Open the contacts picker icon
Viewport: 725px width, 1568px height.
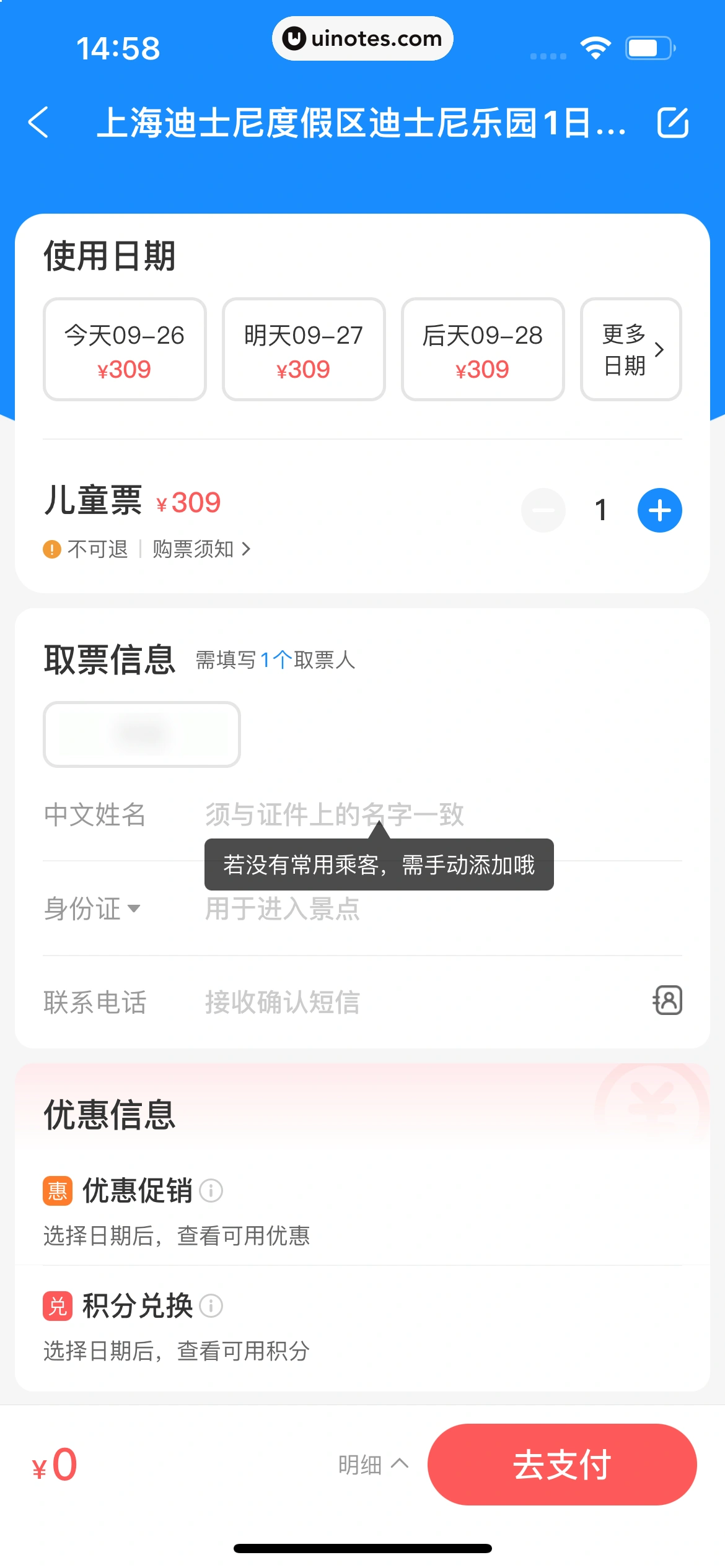click(667, 1001)
